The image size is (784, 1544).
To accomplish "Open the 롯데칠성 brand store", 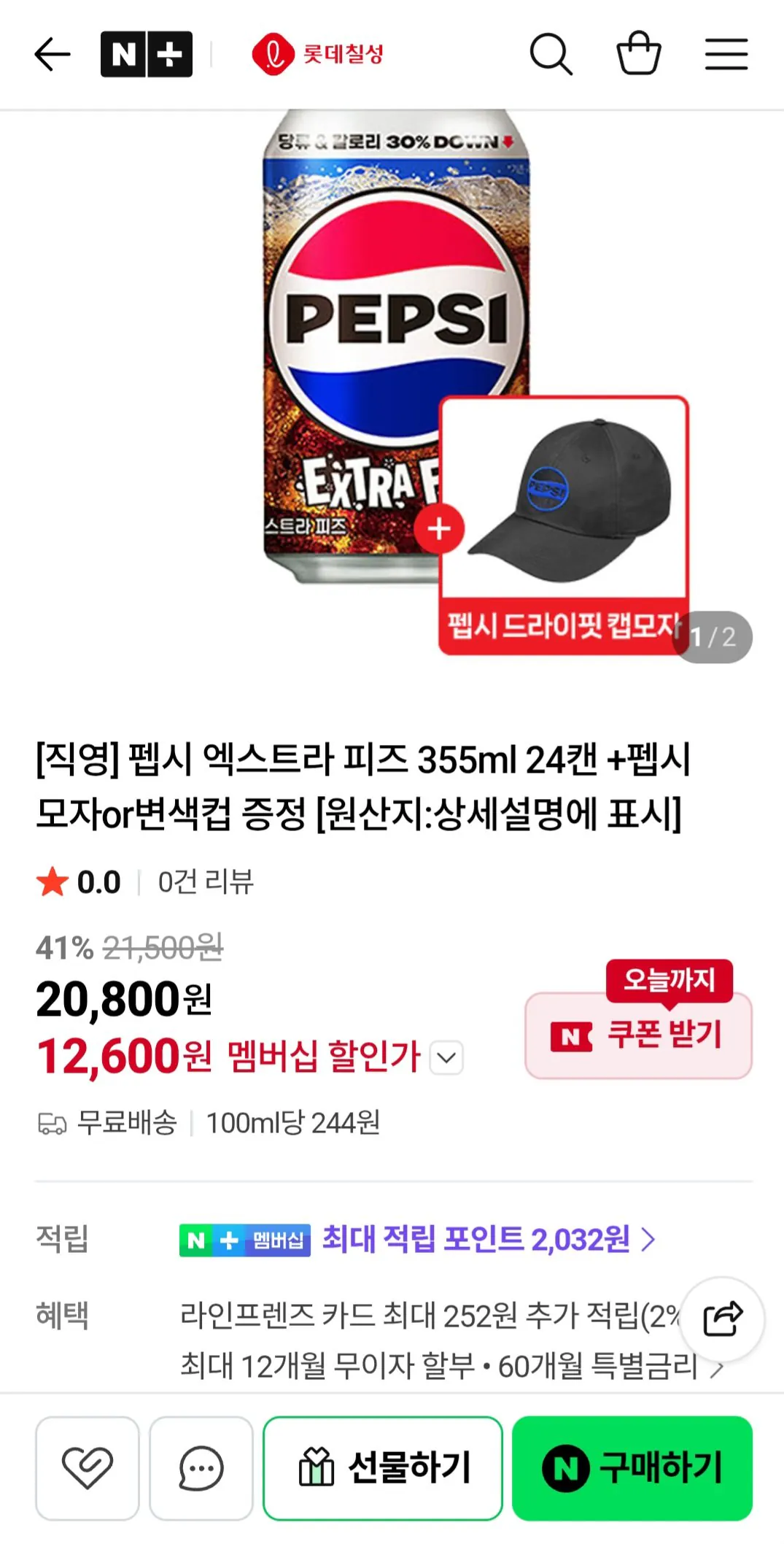I will 317,54.
